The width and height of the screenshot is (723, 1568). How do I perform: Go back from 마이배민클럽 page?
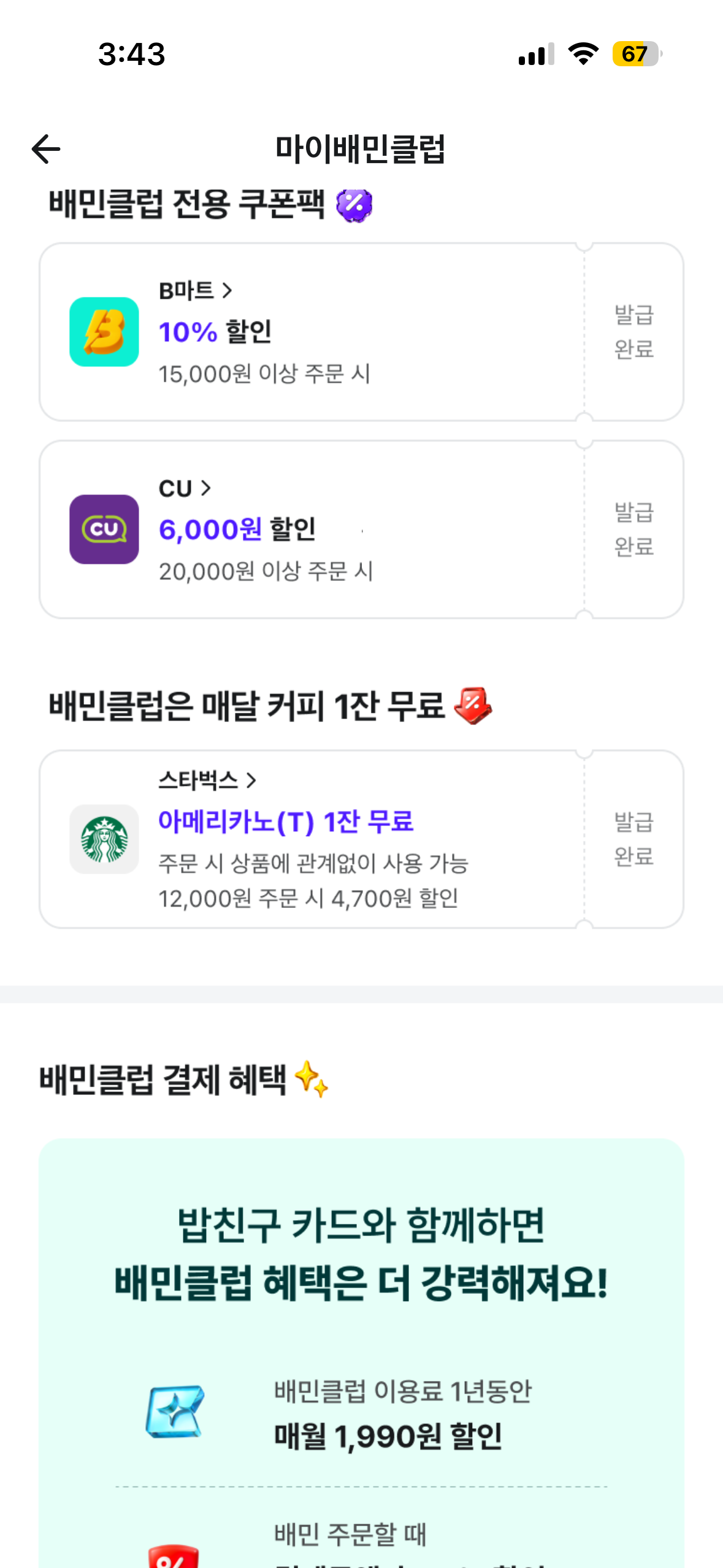[x=46, y=149]
